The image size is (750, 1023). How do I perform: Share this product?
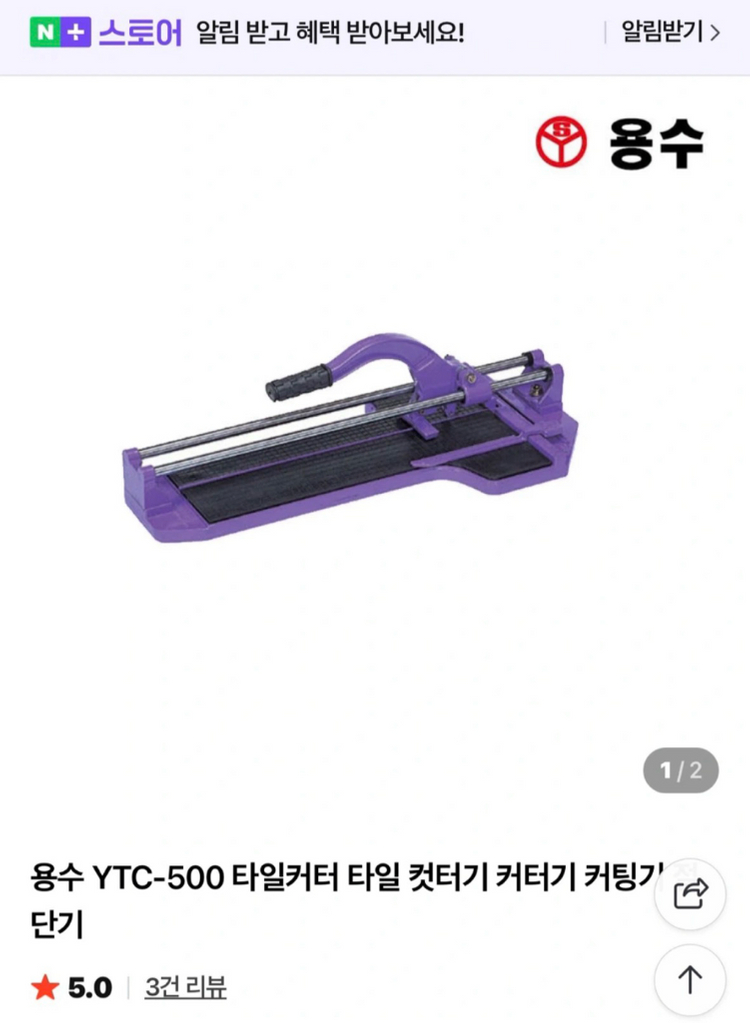[689, 893]
